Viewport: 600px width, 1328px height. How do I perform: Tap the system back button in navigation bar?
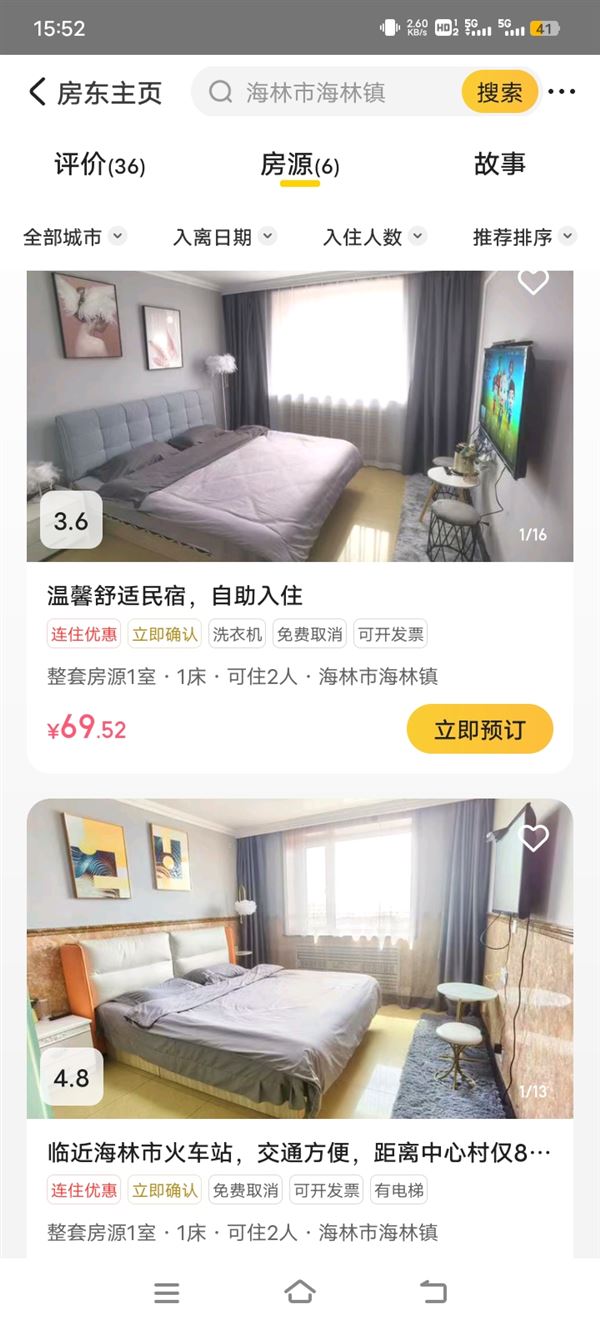pos(433,1292)
